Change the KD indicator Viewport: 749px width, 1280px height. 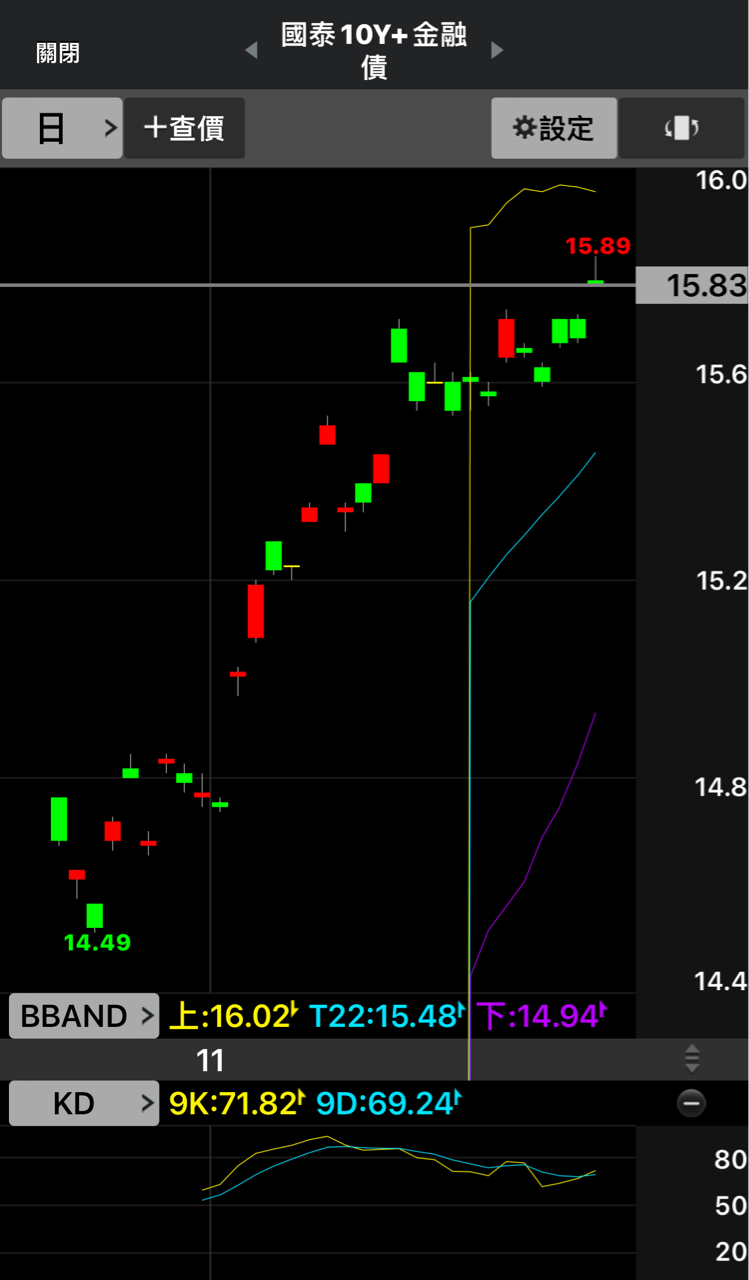pos(84,1103)
